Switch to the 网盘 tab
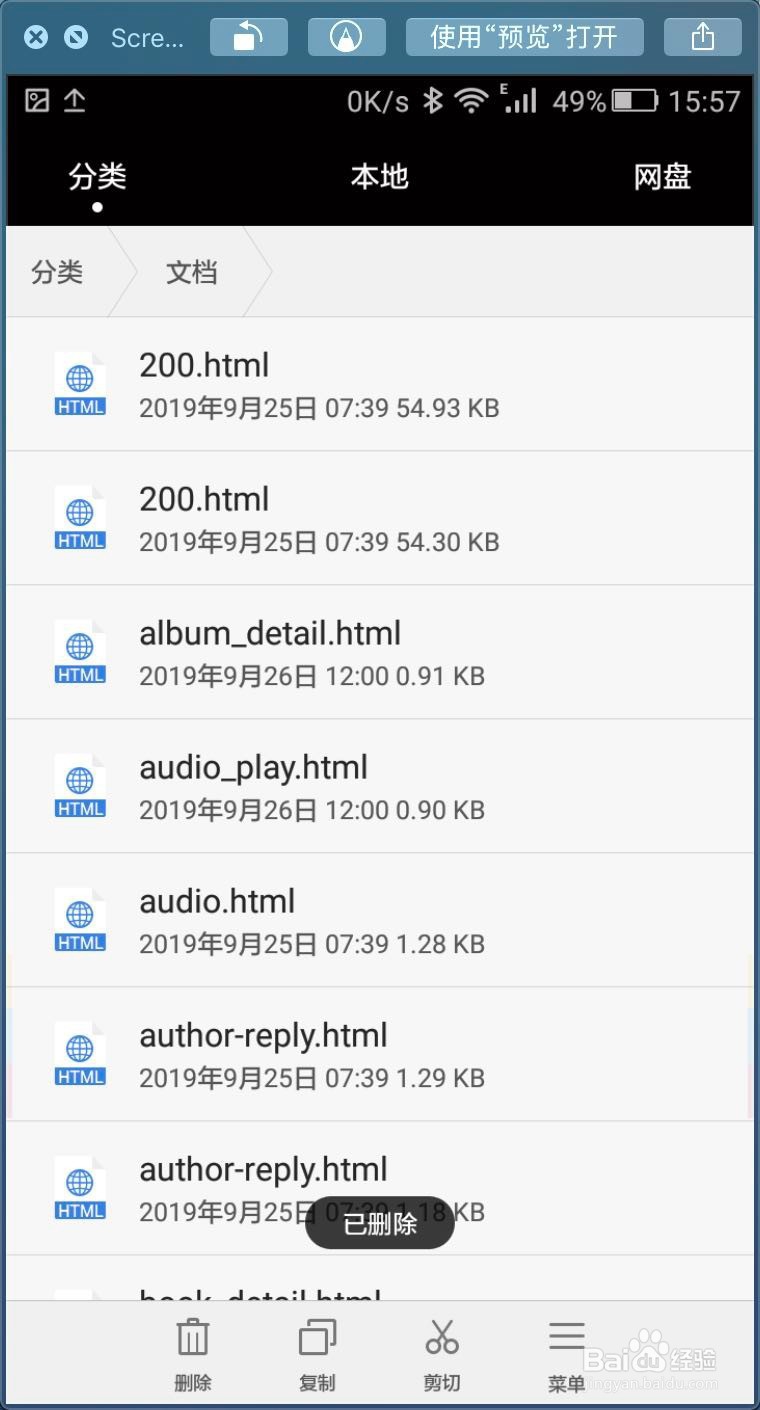This screenshot has height=1410, width=760. tap(662, 176)
